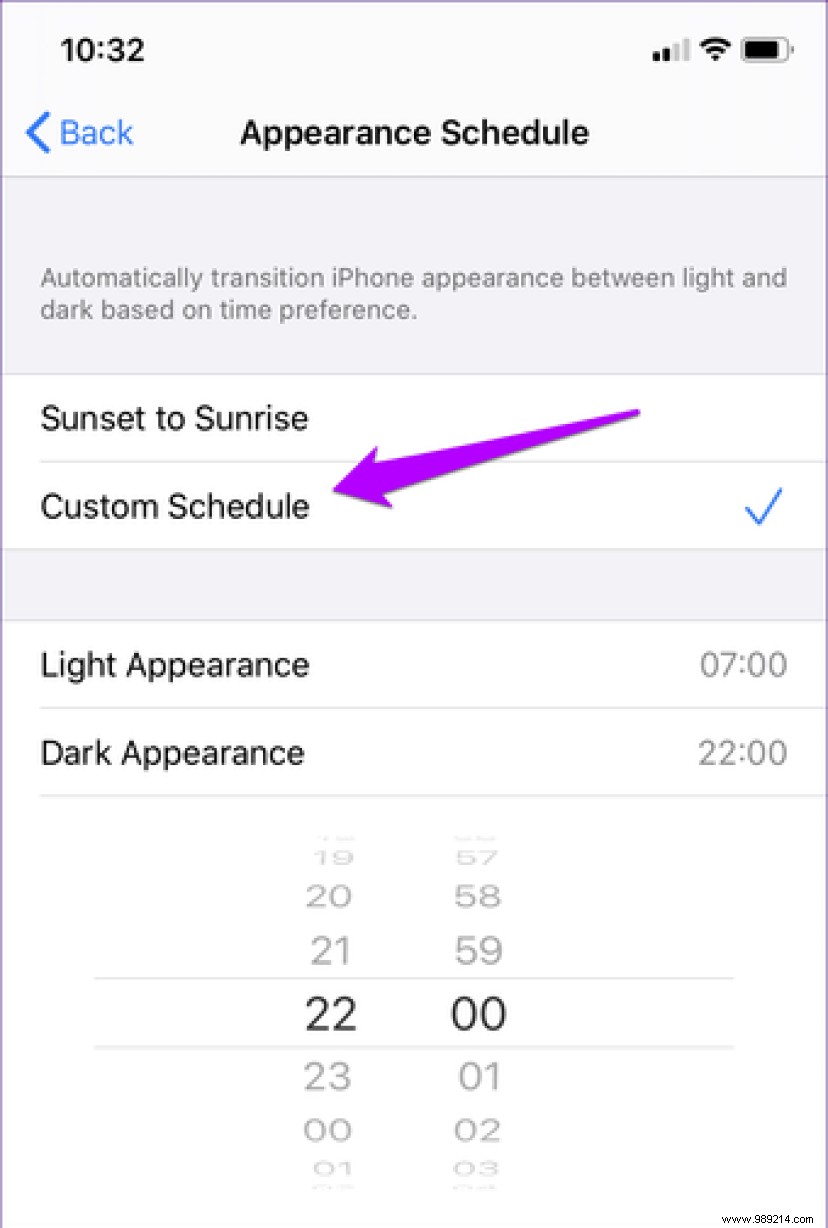Tap the selected 22 on the hour wheel
This screenshot has width=828, height=1228.
330,1013
